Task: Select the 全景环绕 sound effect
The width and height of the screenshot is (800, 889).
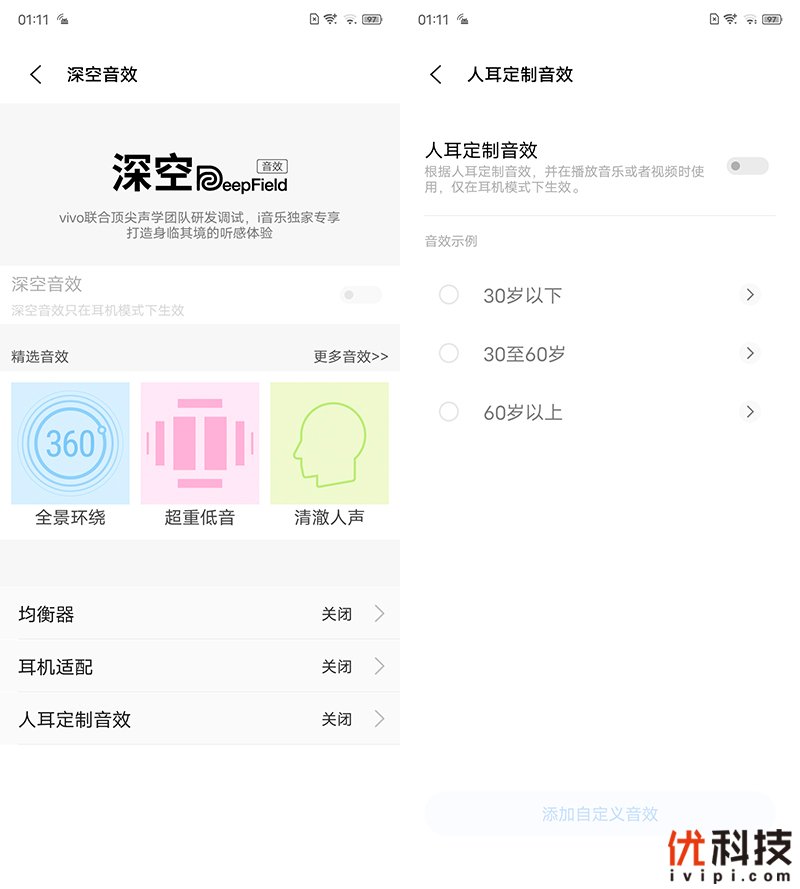Action: pyautogui.click(x=70, y=443)
